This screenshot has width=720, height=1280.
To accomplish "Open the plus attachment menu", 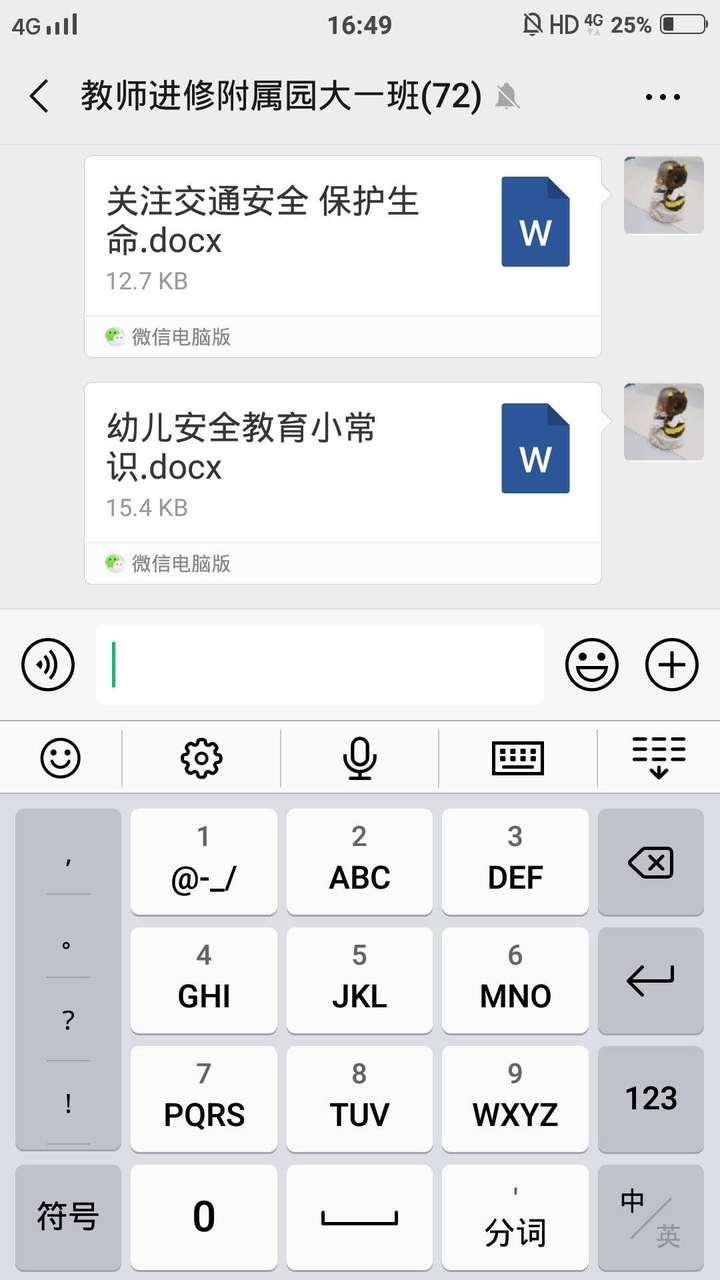I will (x=671, y=664).
